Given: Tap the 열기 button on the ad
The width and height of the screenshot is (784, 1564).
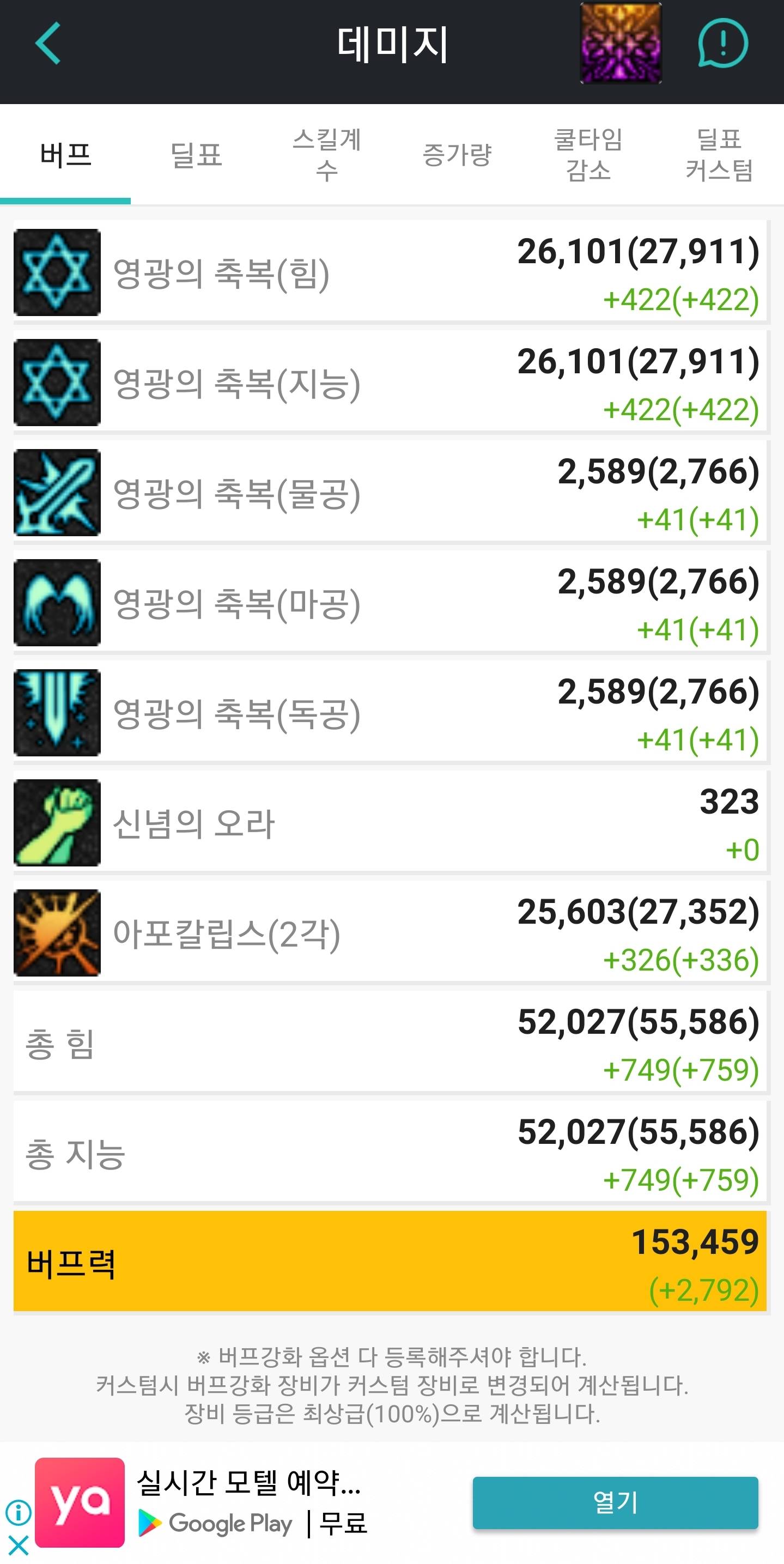Looking at the screenshot, I should point(615,1502).
